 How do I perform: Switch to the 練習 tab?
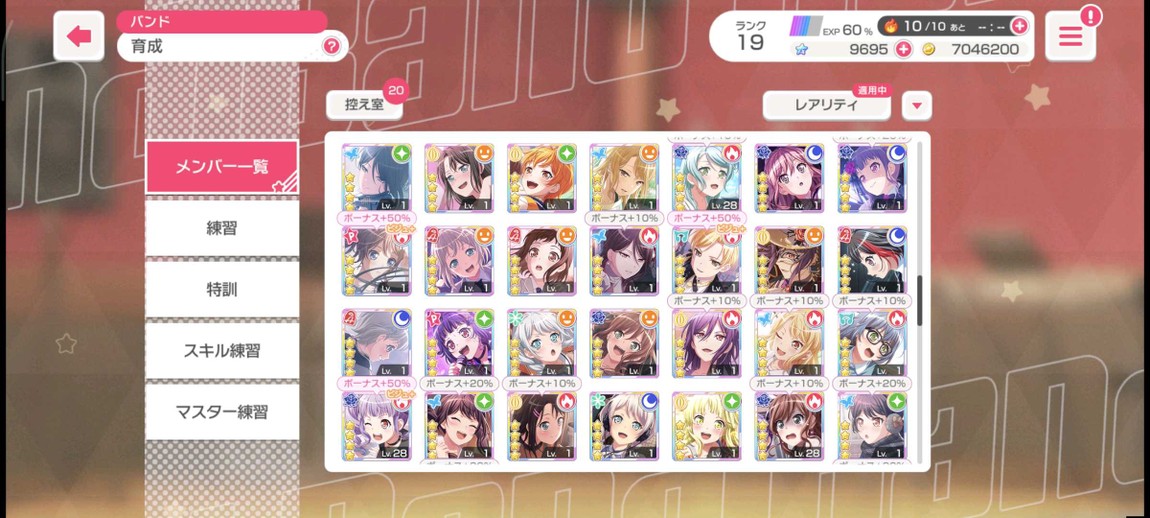pyautogui.click(x=221, y=228)
